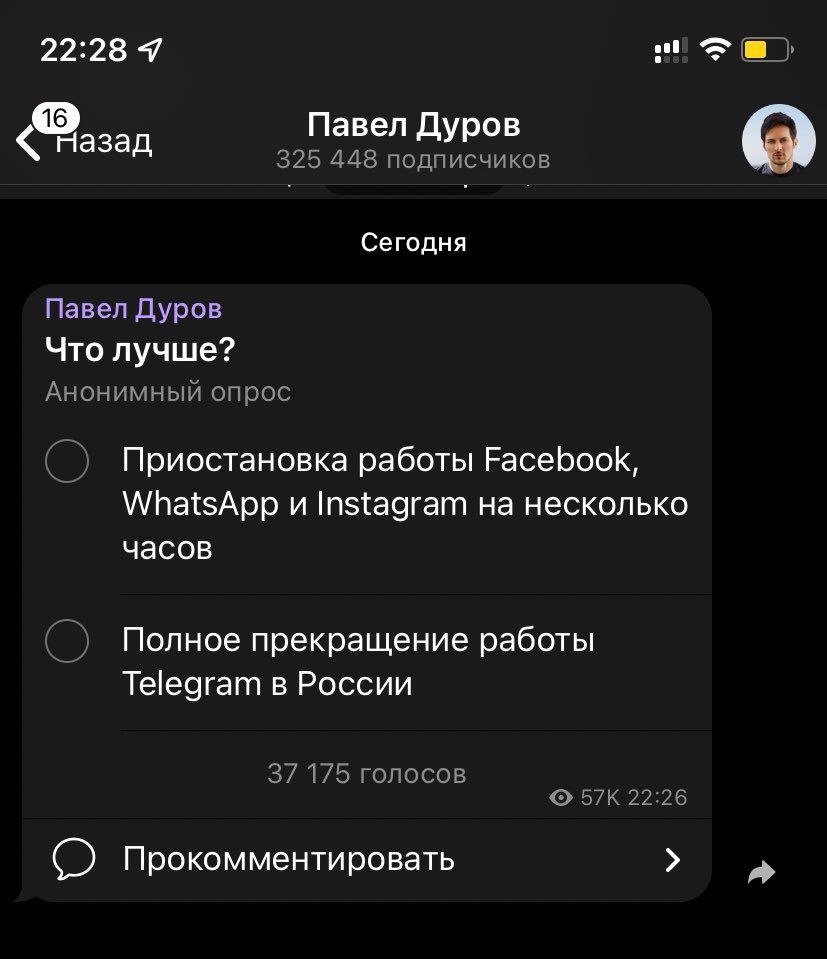Select Полное прекращение работы Telegram в России
Screen dimensions: 827x959
pyautogui.click(x=68, y=641)
